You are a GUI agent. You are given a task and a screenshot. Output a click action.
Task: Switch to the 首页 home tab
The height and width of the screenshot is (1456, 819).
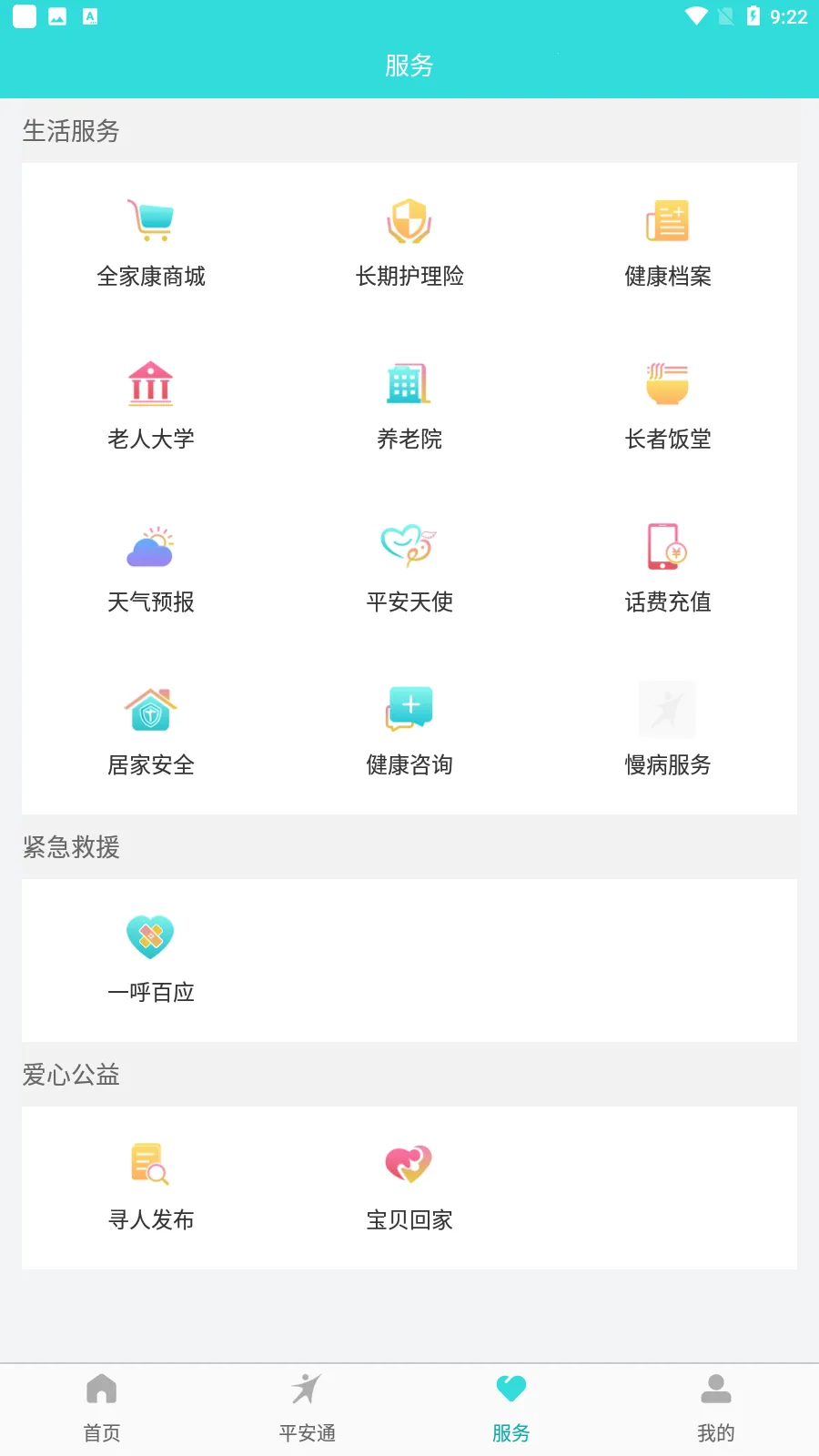click(x=102, y=1409)
